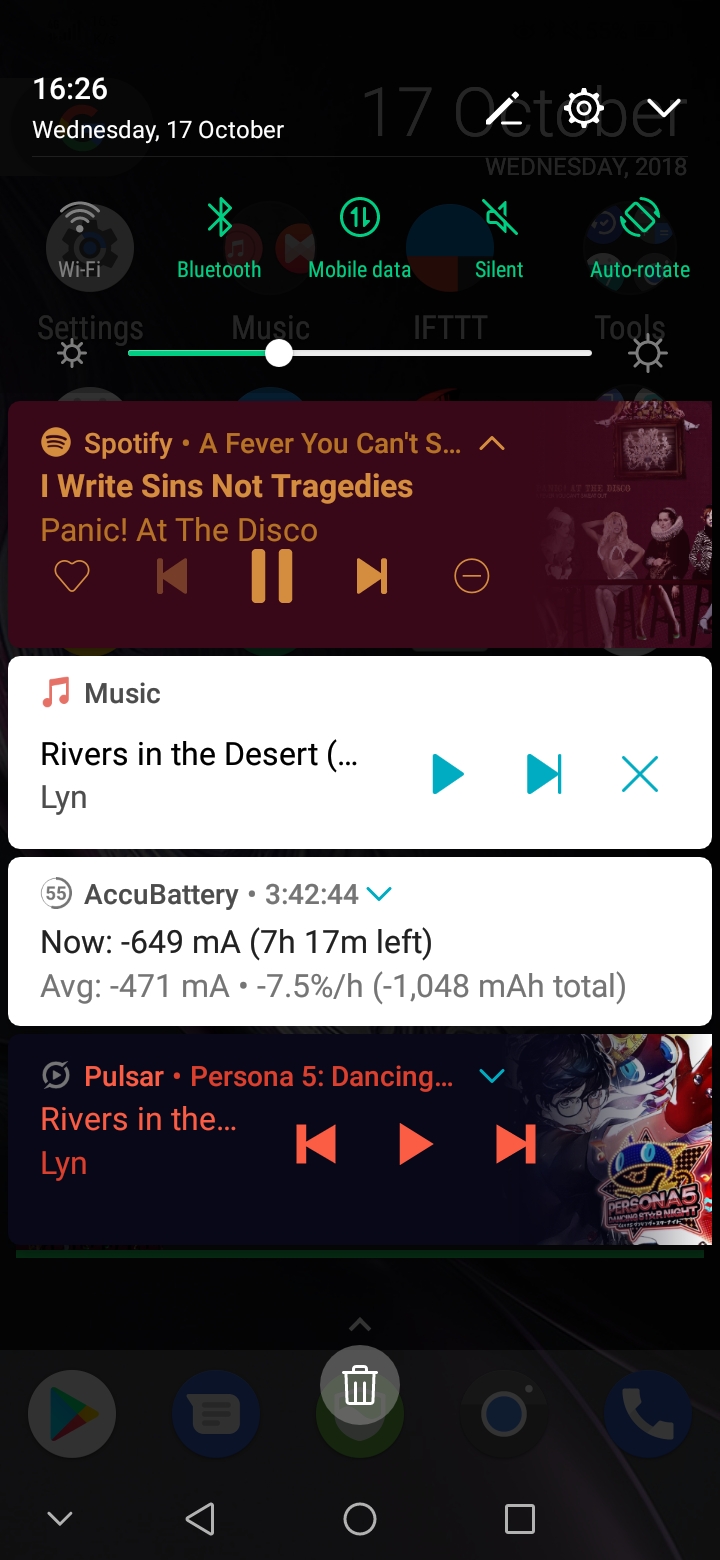Screen dimensions: 720x1560
Task: Tap the brightness slider
Action: point(360,353)
